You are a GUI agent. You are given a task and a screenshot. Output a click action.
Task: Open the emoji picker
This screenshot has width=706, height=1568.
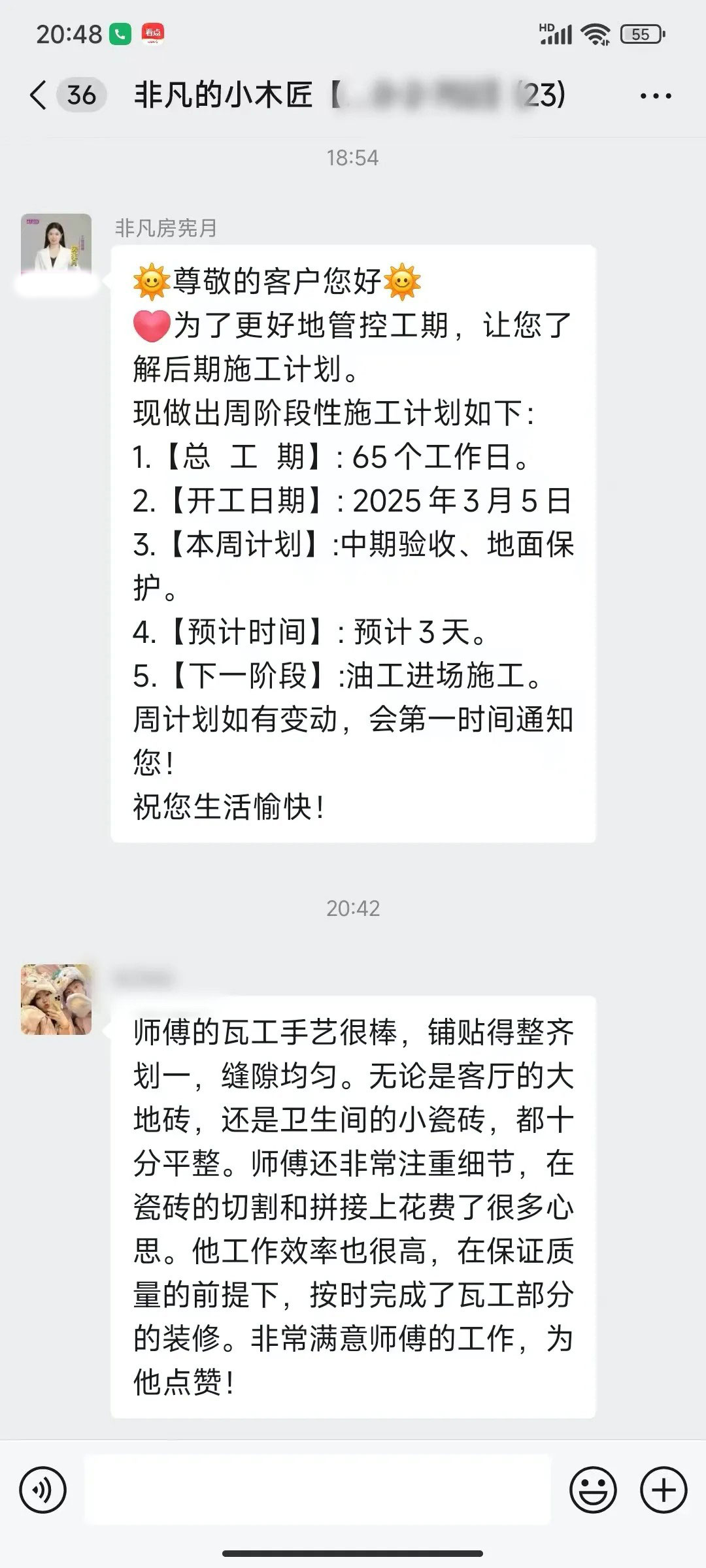[x=593, y=1490]
